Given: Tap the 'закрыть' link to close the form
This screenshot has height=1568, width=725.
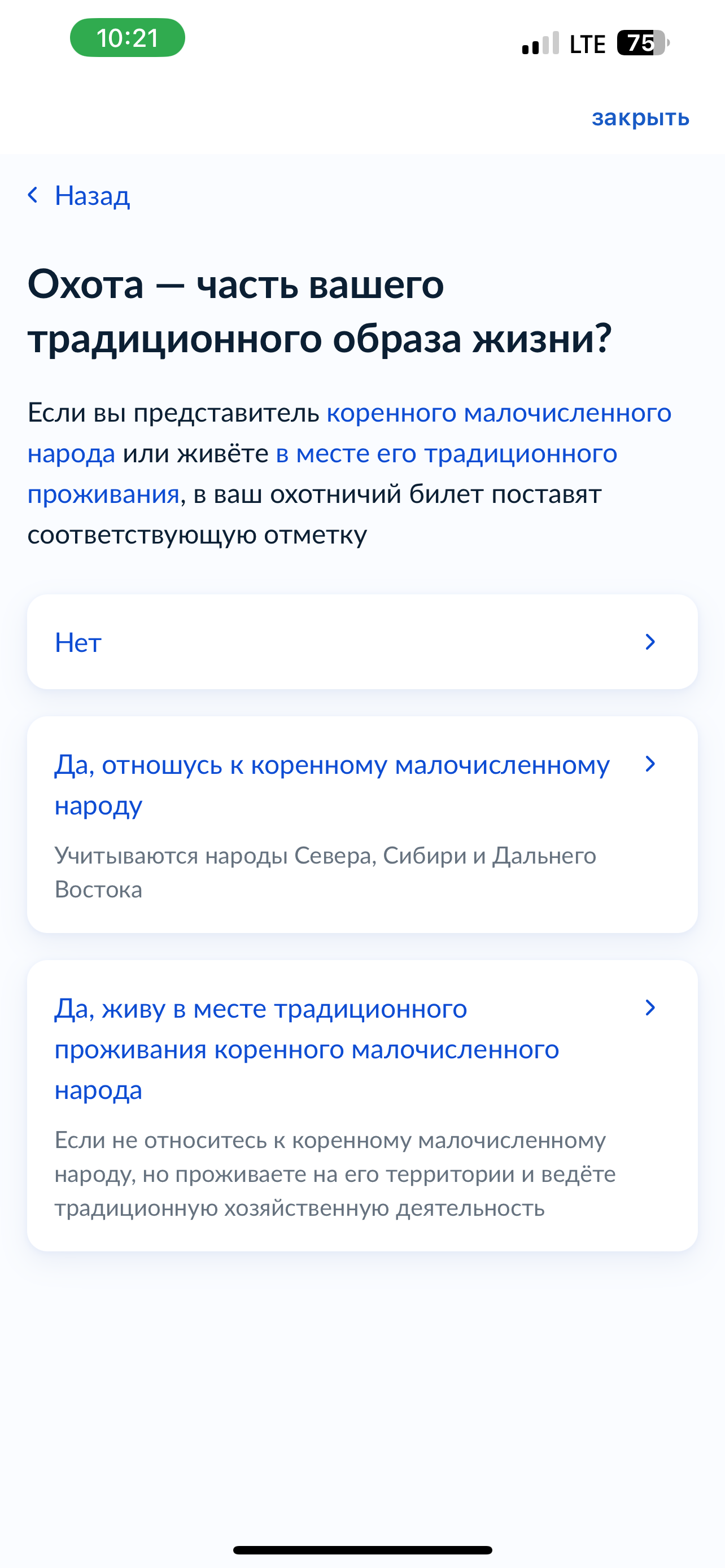Looking at the screenshot, I should (x=640, y=117).
